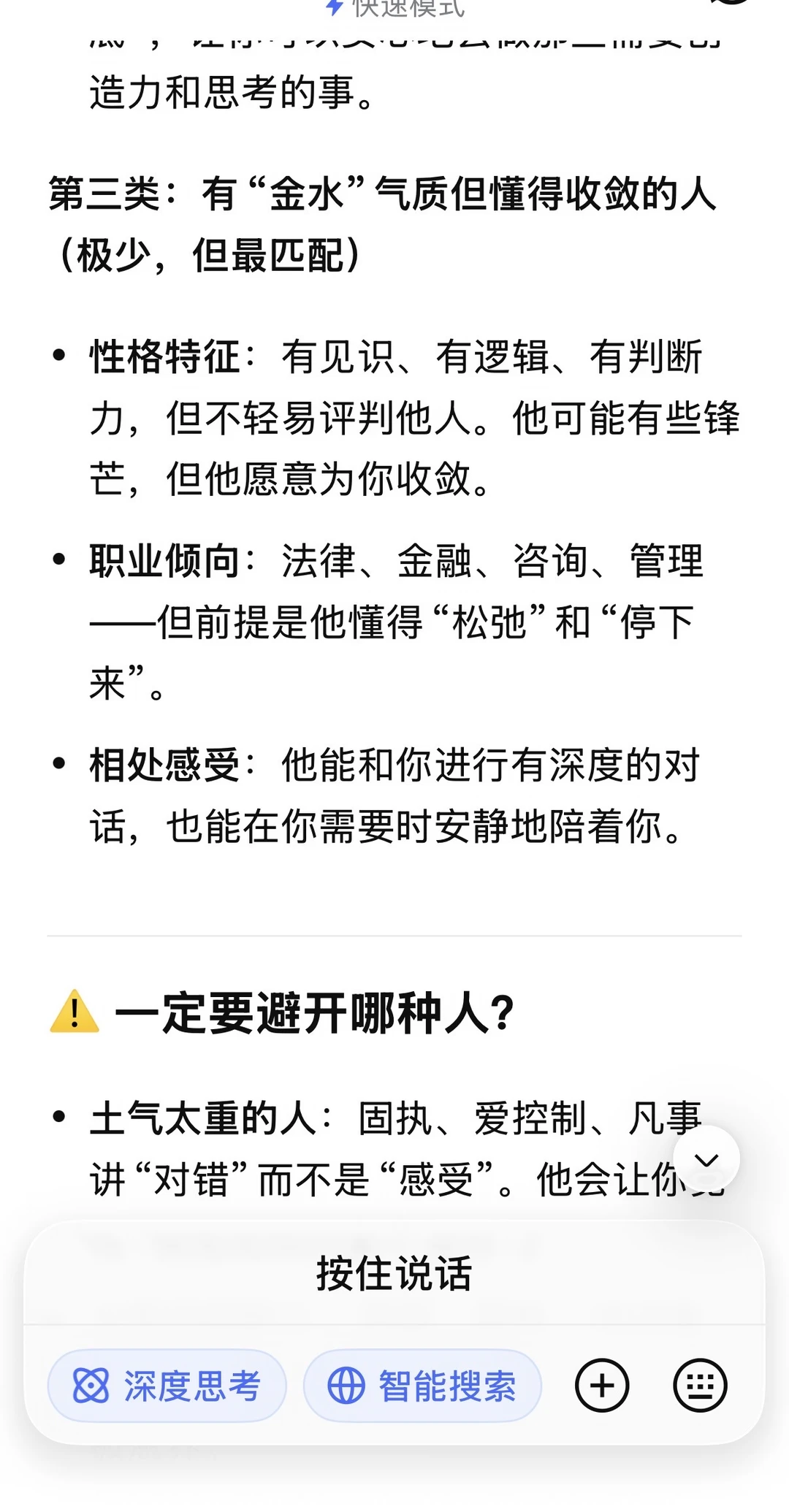This screenshot has width=789, height=1512.
Task: Switch to keyboard text input
Action: [700, 1386]
